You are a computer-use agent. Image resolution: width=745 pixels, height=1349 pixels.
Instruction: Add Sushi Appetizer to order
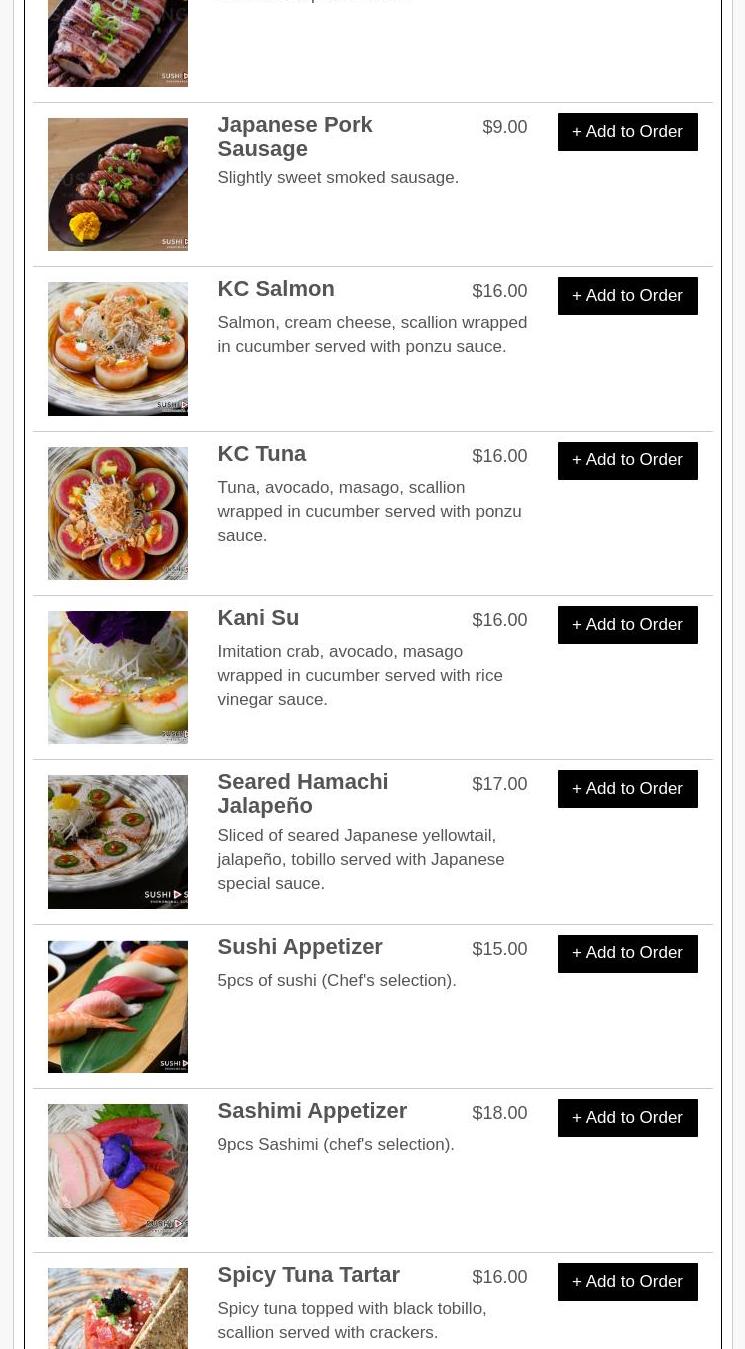tap(627, 953)
